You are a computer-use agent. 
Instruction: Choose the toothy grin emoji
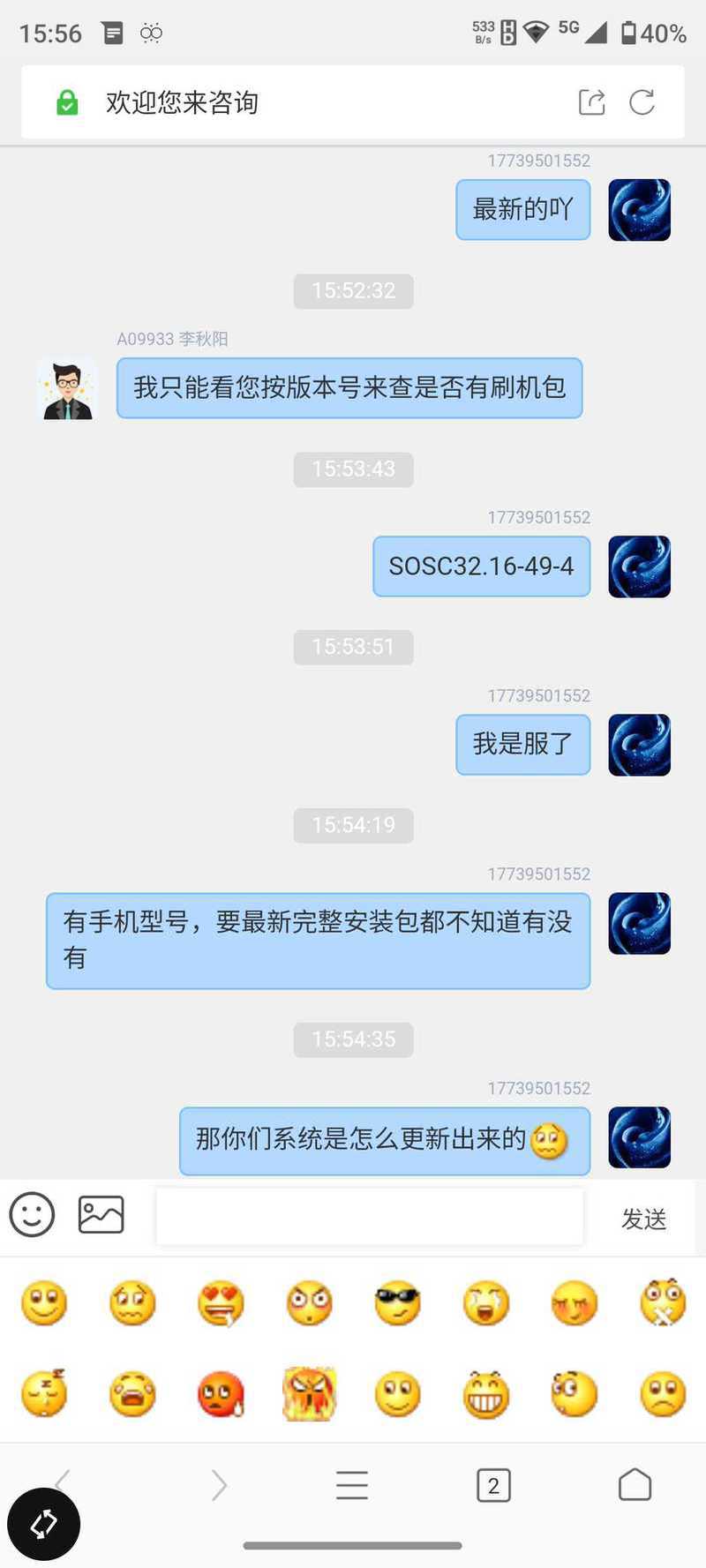coord(485,1394)
